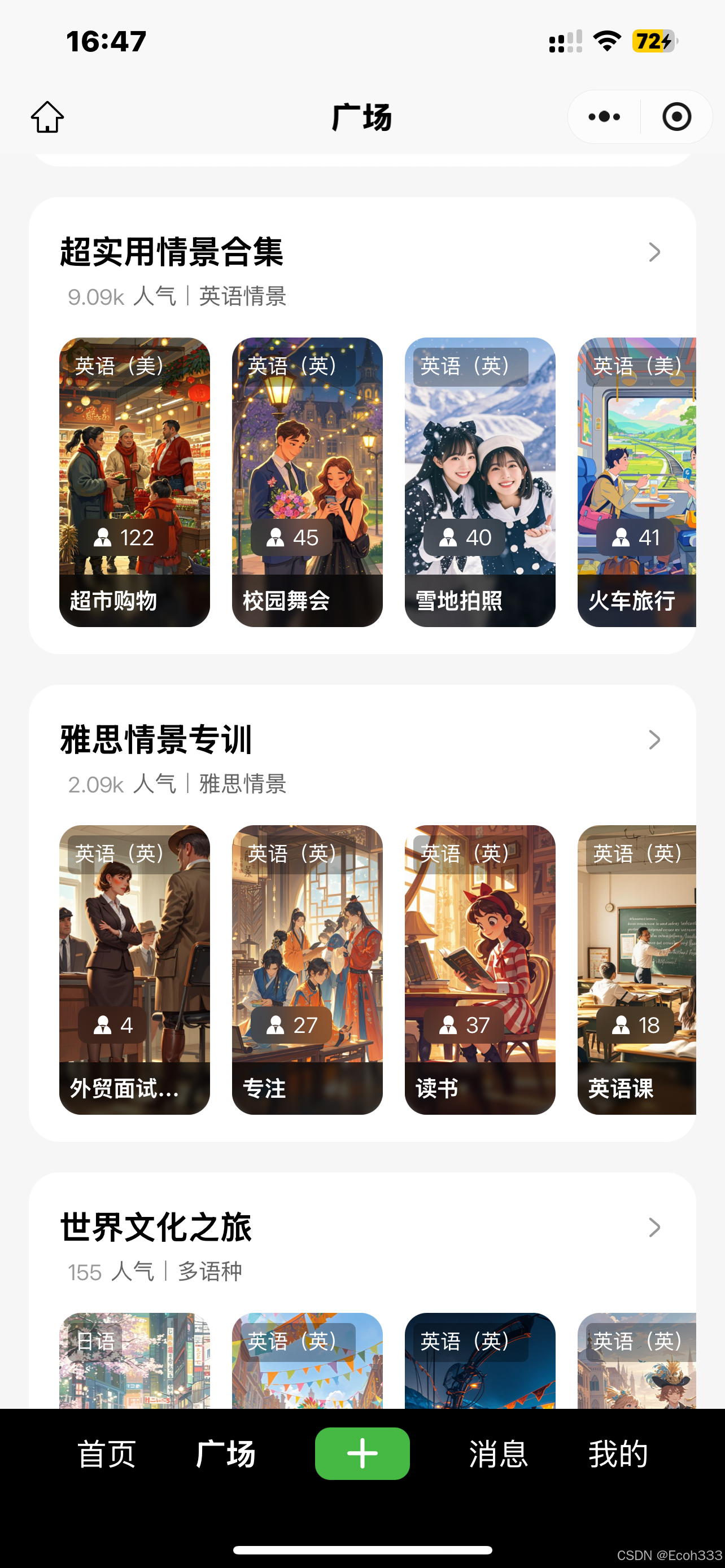The image size is (725, 1568).
Task: Open the 读书 scenario card
Action: [480, 969]
